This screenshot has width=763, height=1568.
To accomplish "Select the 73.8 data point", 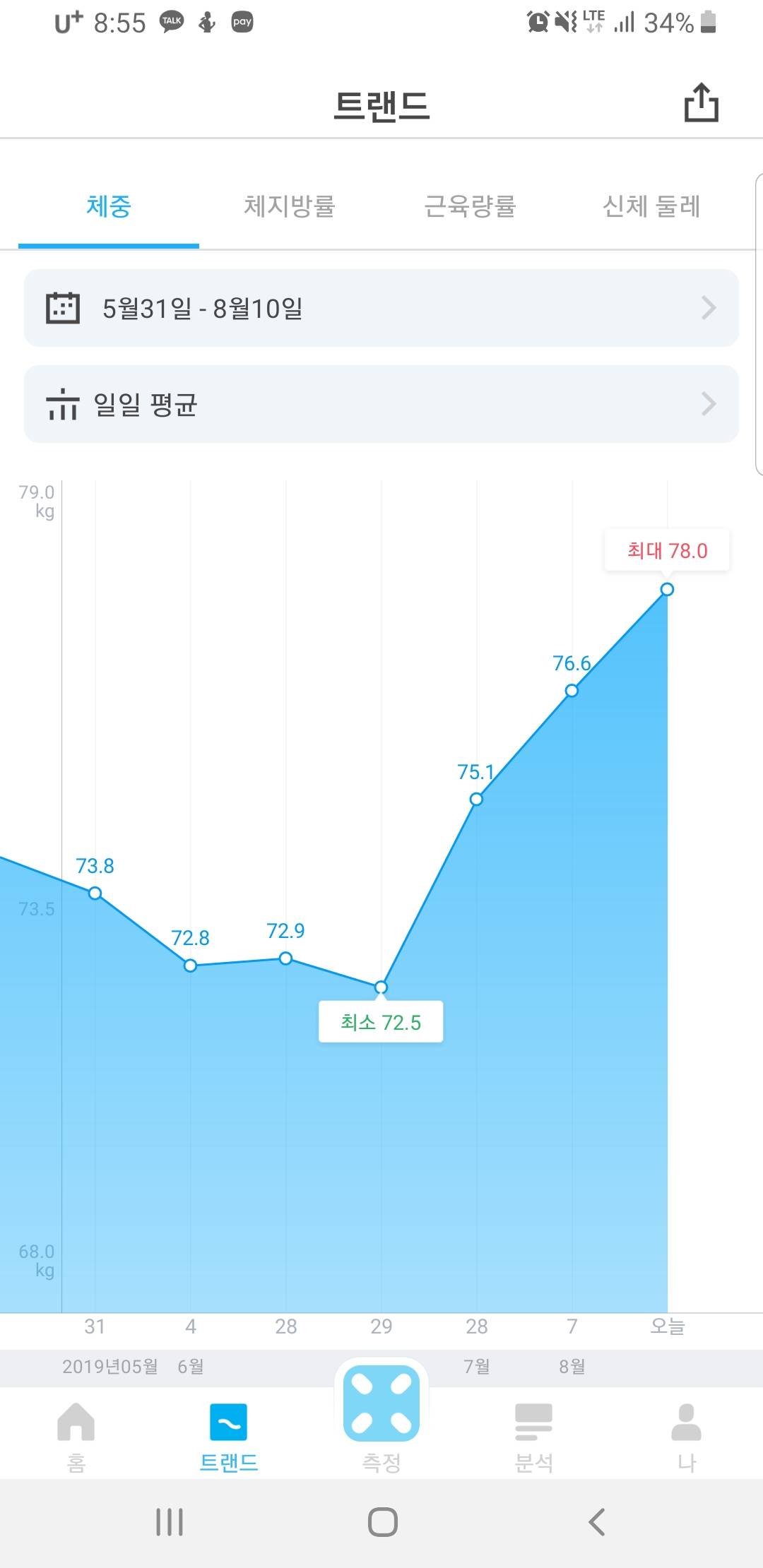I will coord(95,893).
